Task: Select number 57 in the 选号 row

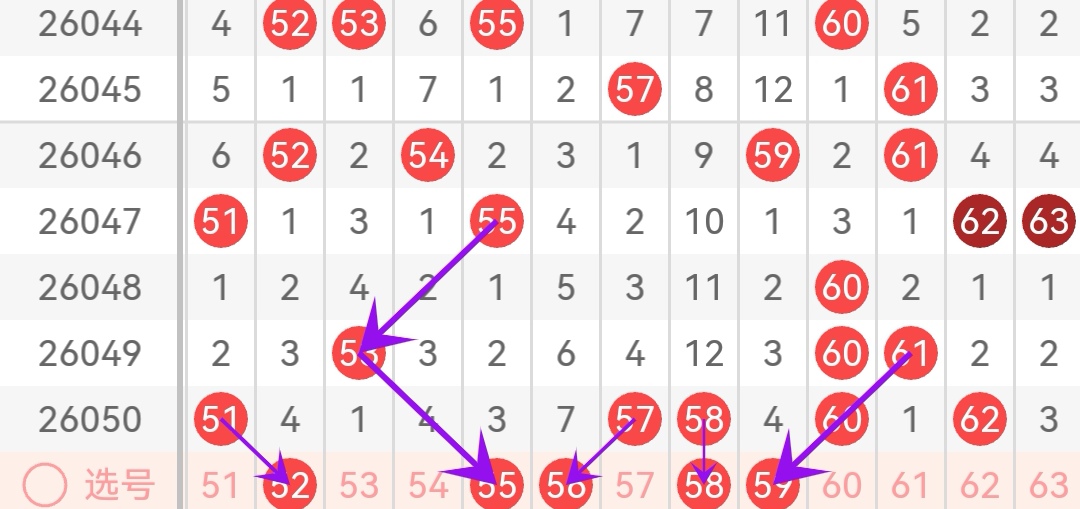Action: click(x=635, y=486)
